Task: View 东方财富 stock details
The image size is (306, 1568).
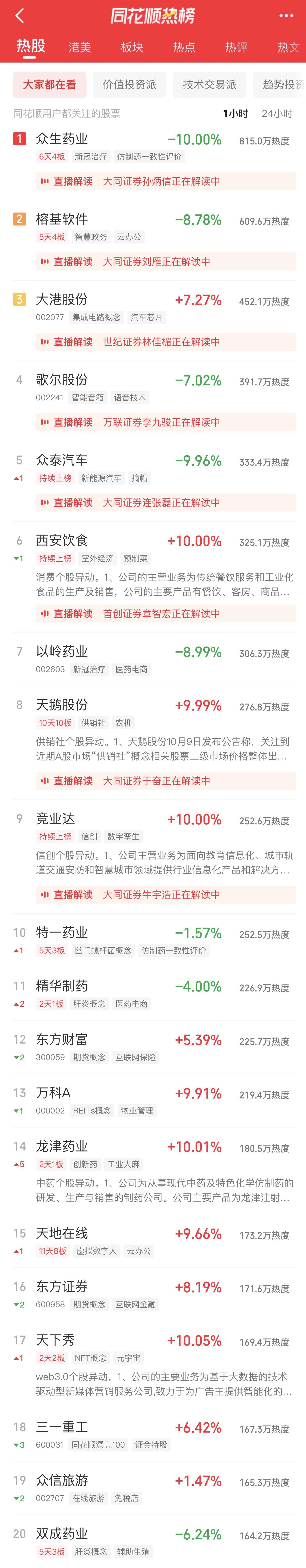Action: (62, 1040)
